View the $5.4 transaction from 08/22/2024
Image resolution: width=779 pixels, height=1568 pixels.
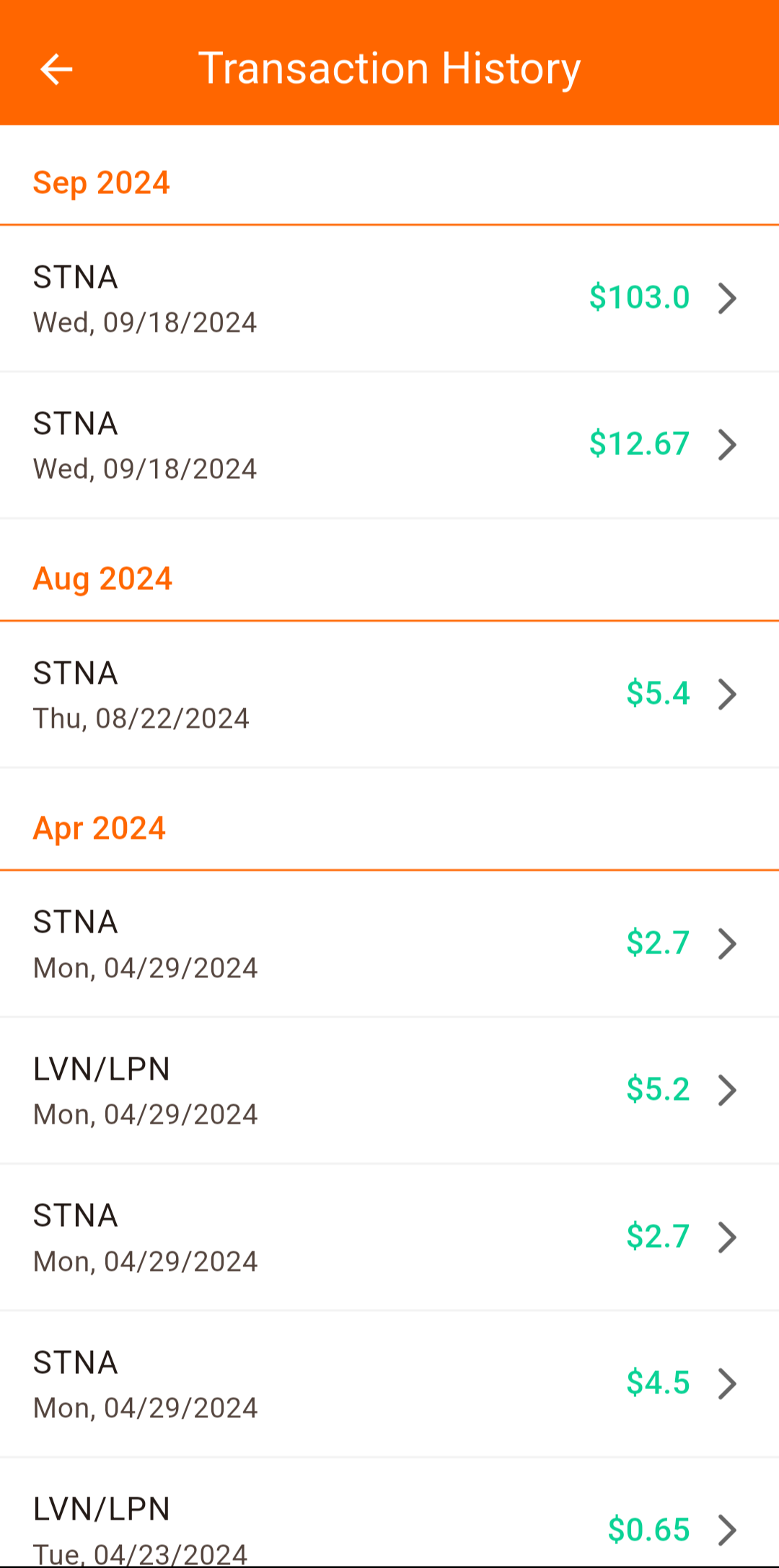coord(389,695)
